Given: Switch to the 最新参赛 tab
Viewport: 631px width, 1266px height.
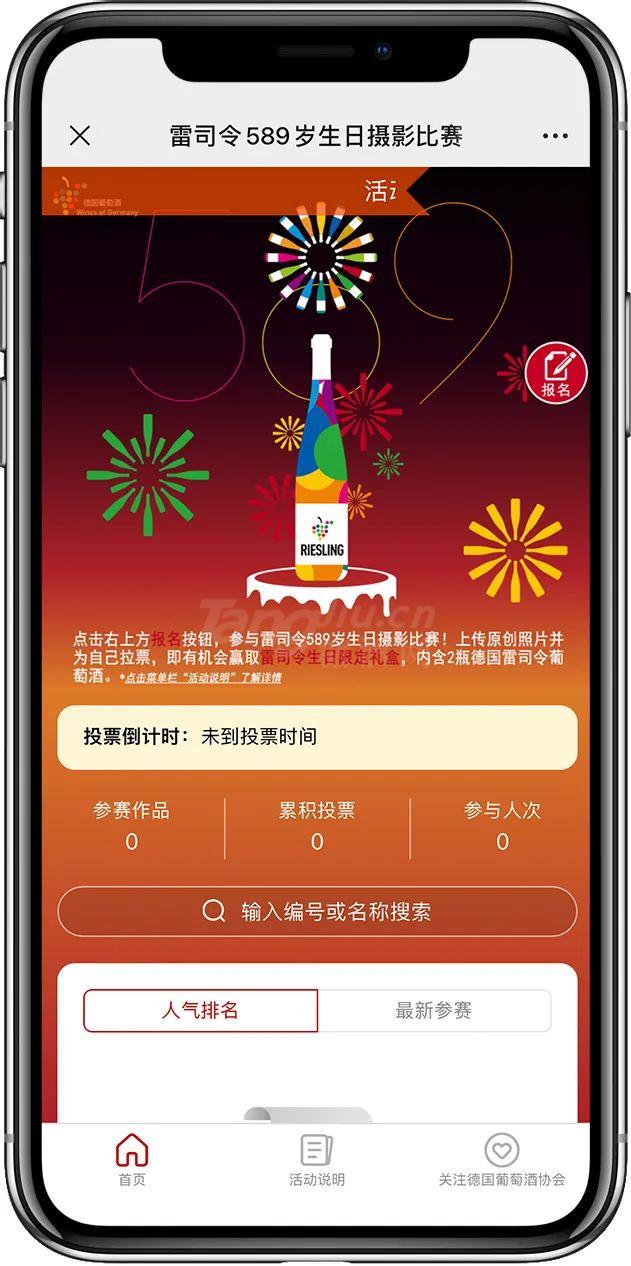Looking at the screenshot, I should click(x=434, y=1010).
